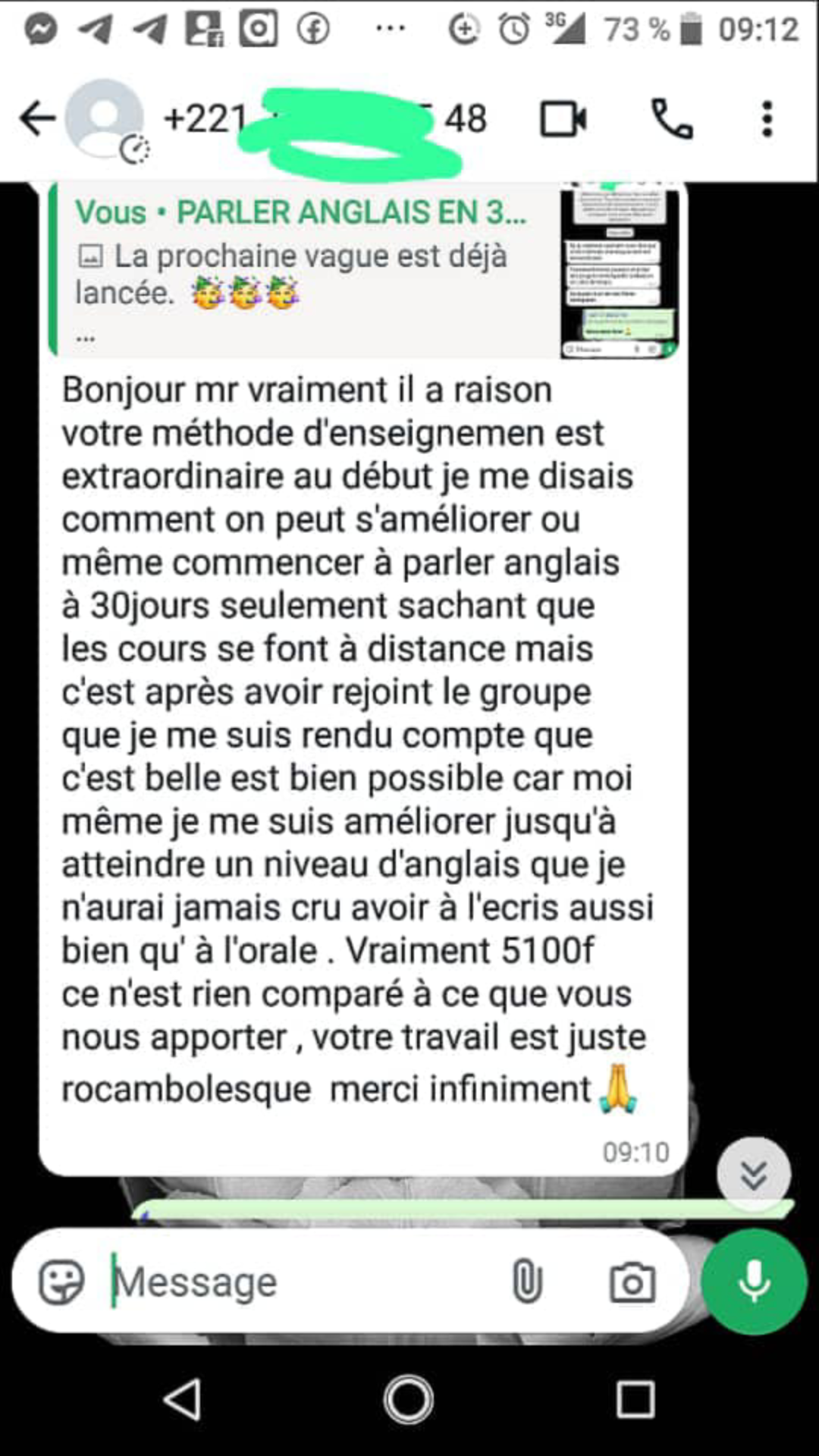The image size is (819, 1456).
Task: Open the contact info for the +221 number
Action: (326, 119)
